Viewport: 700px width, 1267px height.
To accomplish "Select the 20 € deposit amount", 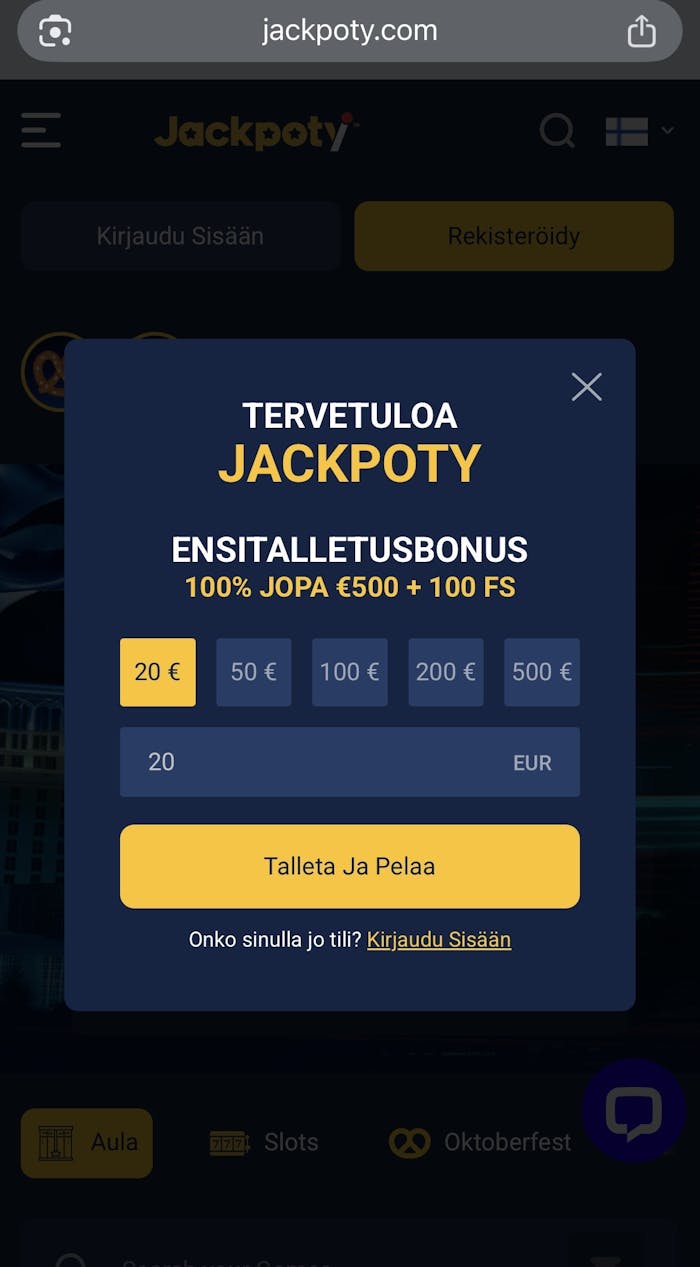I will 158,672.
